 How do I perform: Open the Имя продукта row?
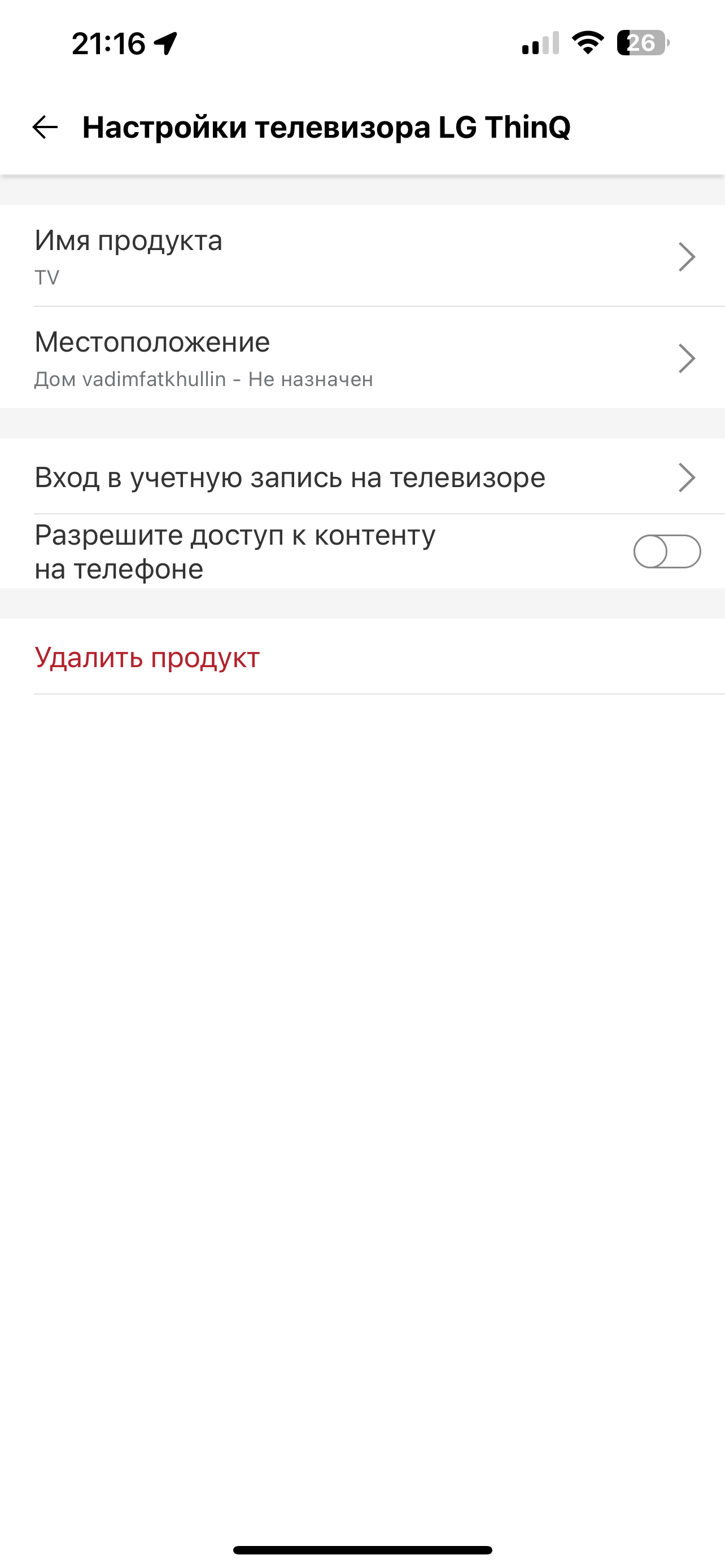point(362,256)
